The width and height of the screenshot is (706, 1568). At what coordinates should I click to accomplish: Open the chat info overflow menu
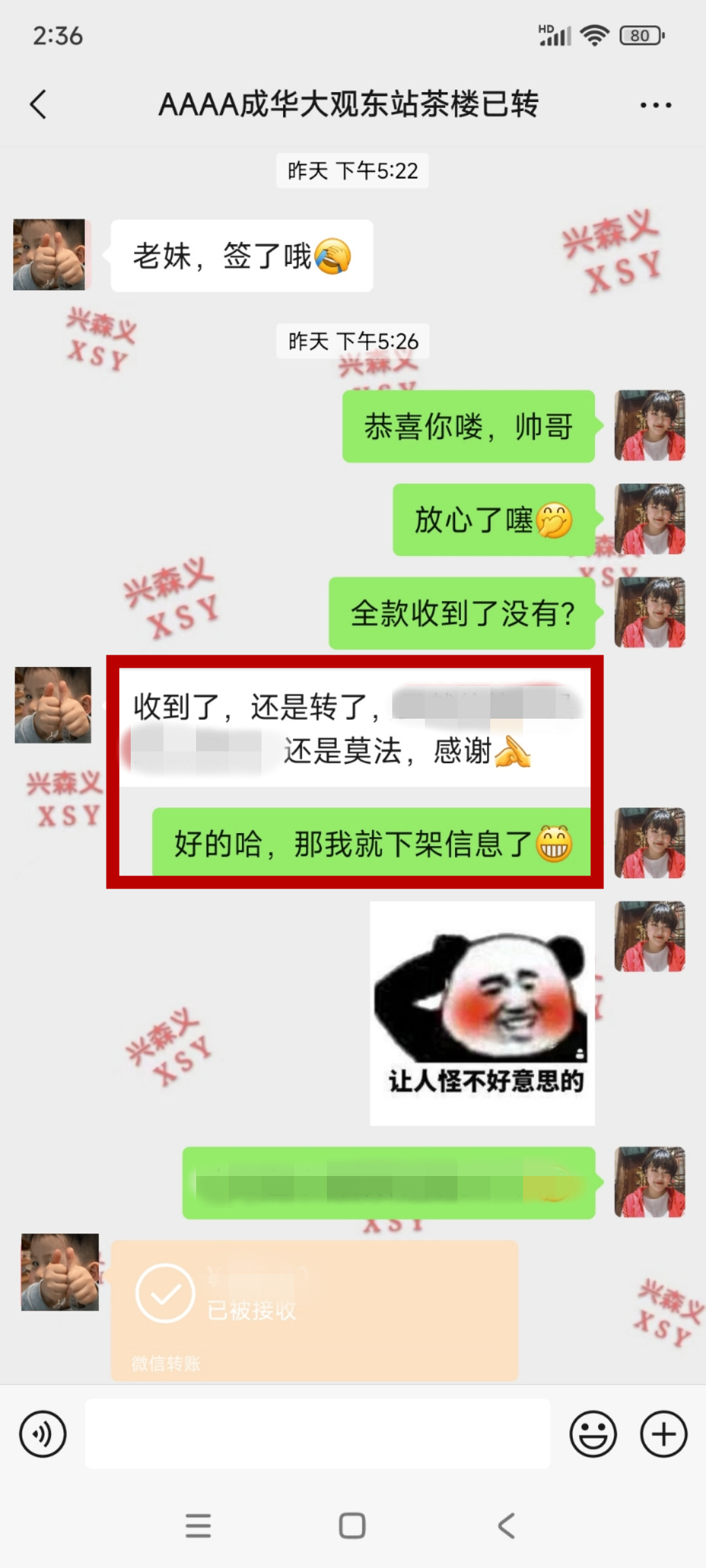click(655, 105)
